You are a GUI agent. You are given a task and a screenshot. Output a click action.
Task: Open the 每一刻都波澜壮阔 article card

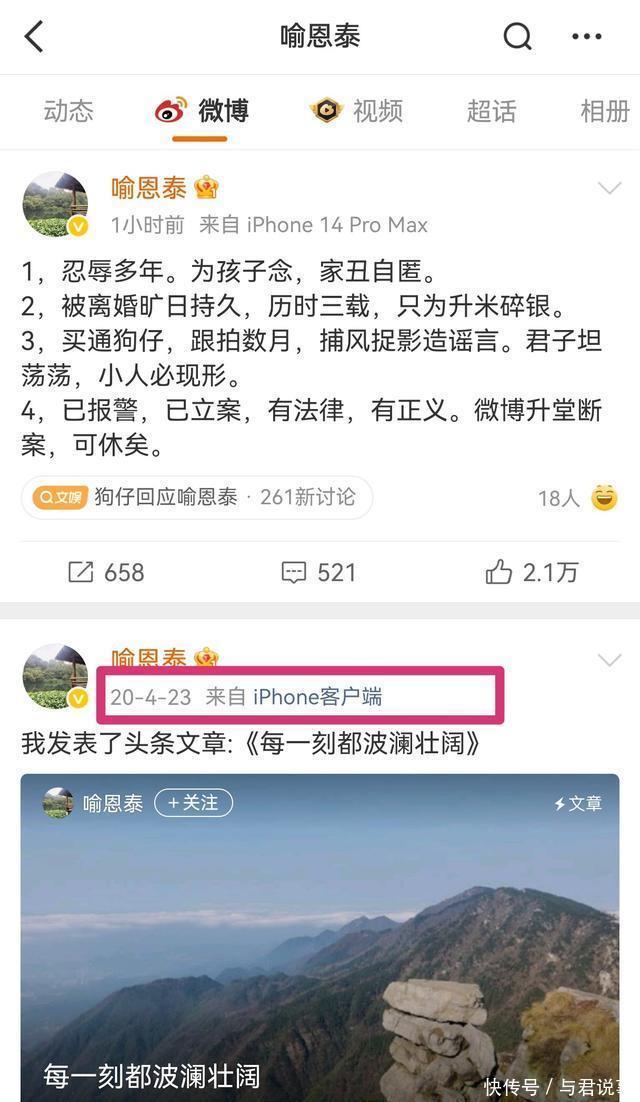320,938
